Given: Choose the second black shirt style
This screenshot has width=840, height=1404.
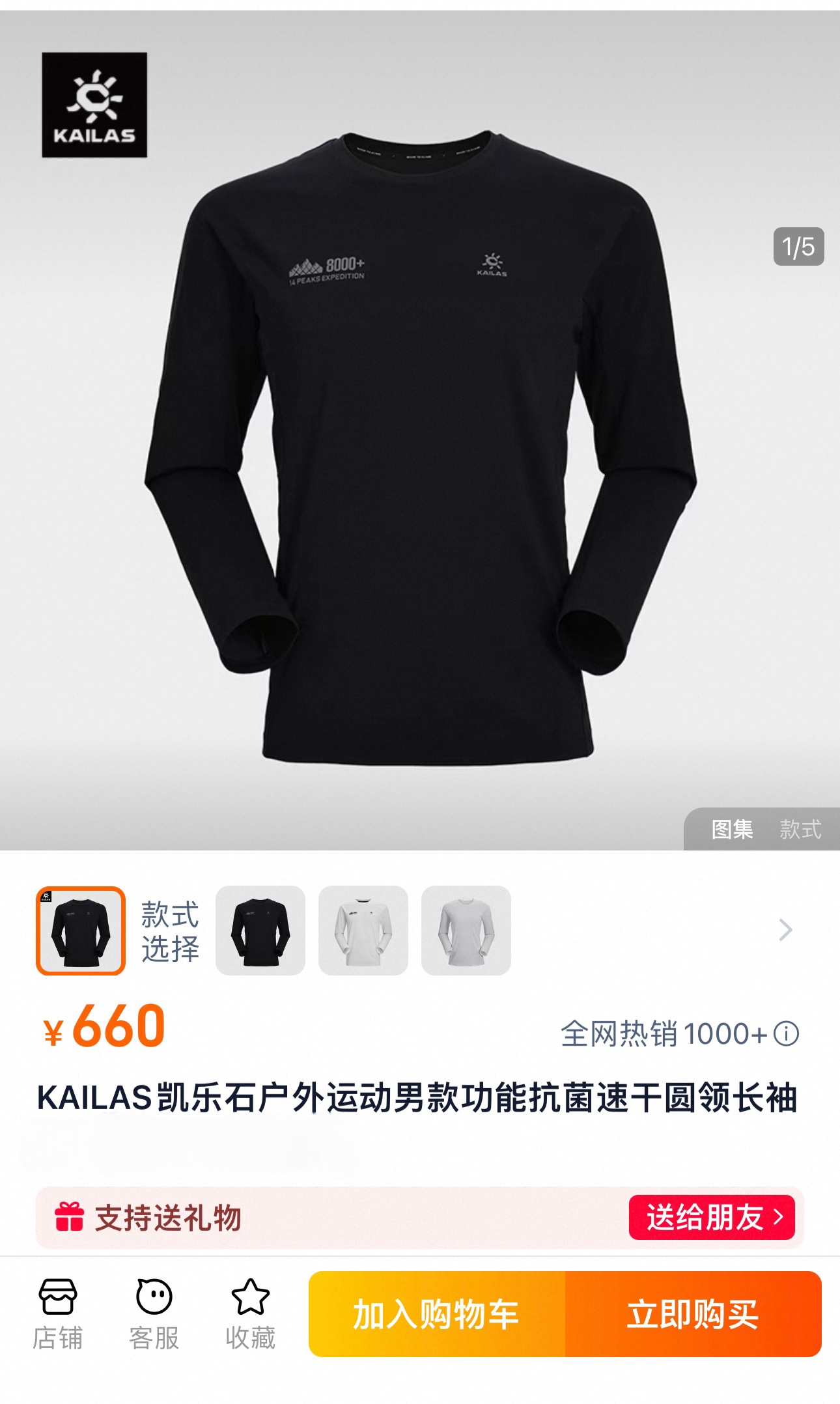Looking at the screenshot, I should point(260,931).
